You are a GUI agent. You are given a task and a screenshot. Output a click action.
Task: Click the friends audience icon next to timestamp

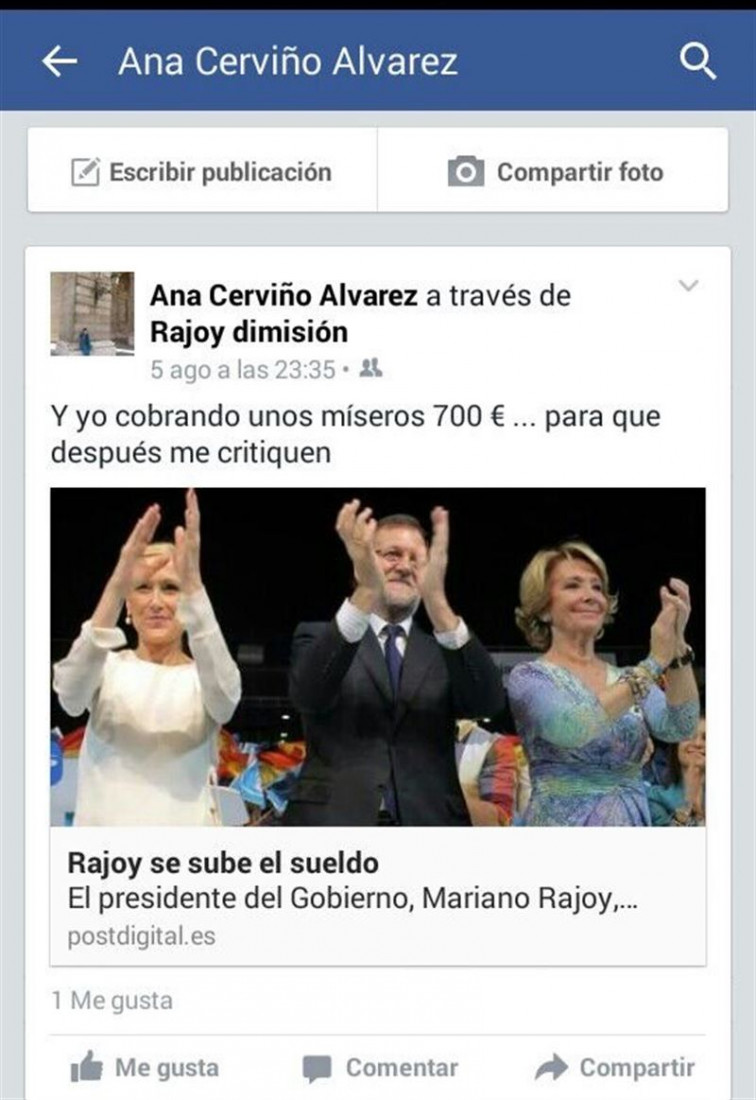tap(371, 369)
